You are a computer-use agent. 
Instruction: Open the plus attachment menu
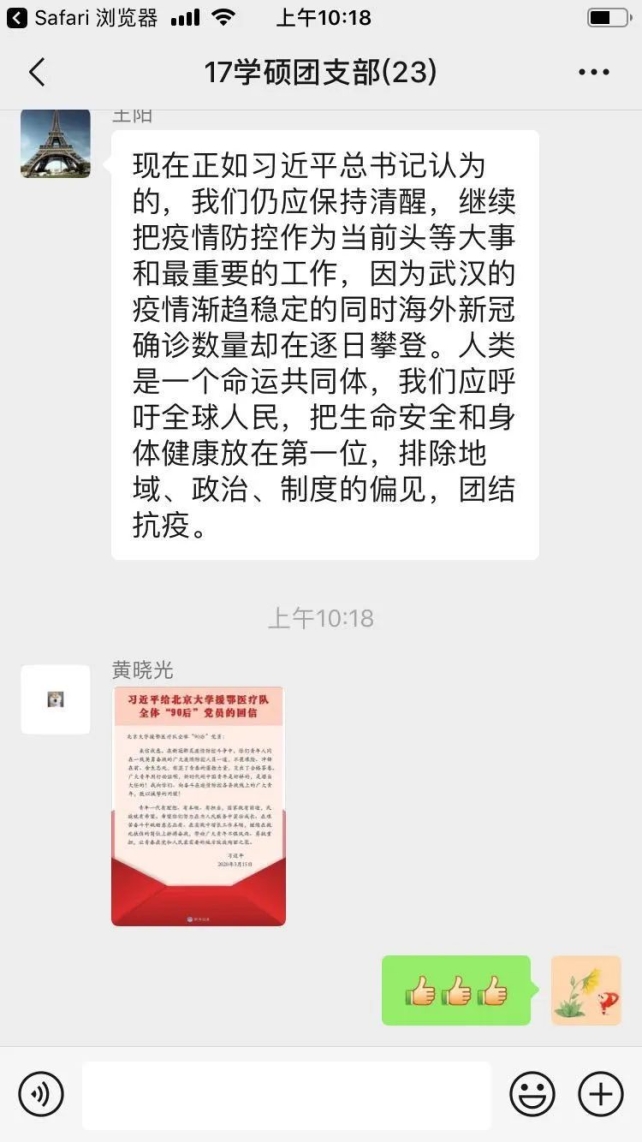[x=600, y=1094]
